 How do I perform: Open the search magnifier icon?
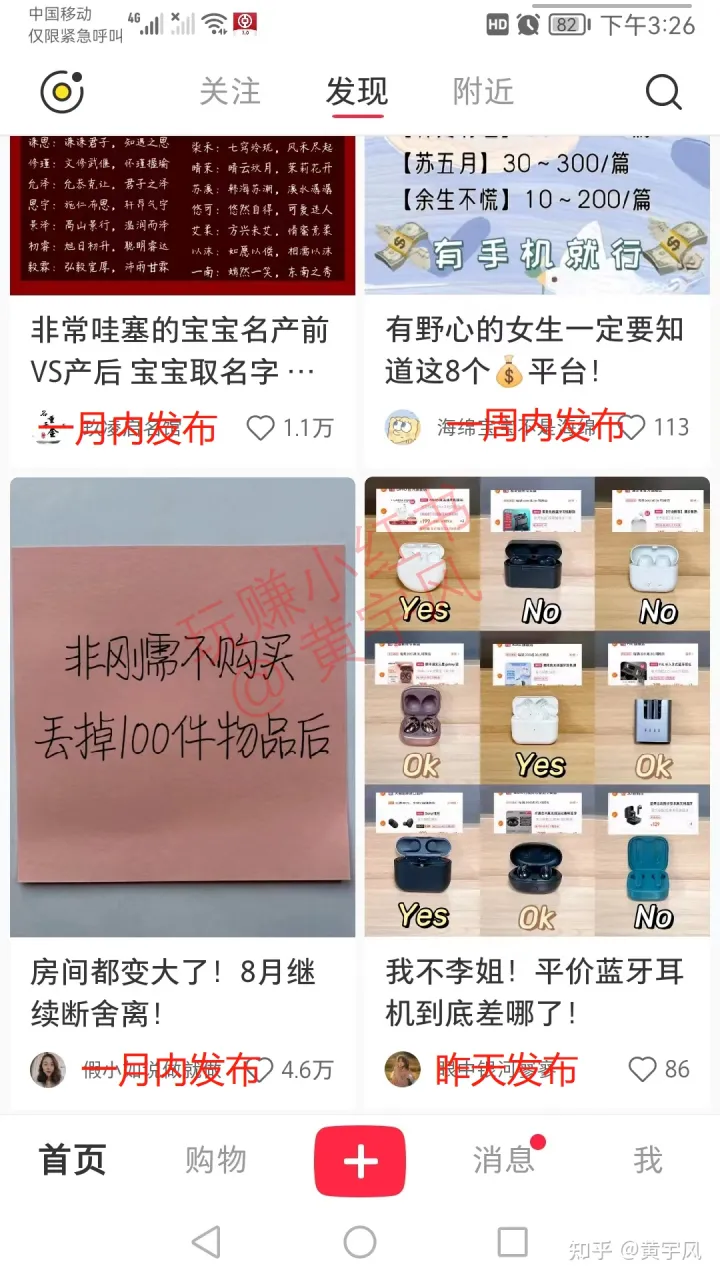pos(663,92)
